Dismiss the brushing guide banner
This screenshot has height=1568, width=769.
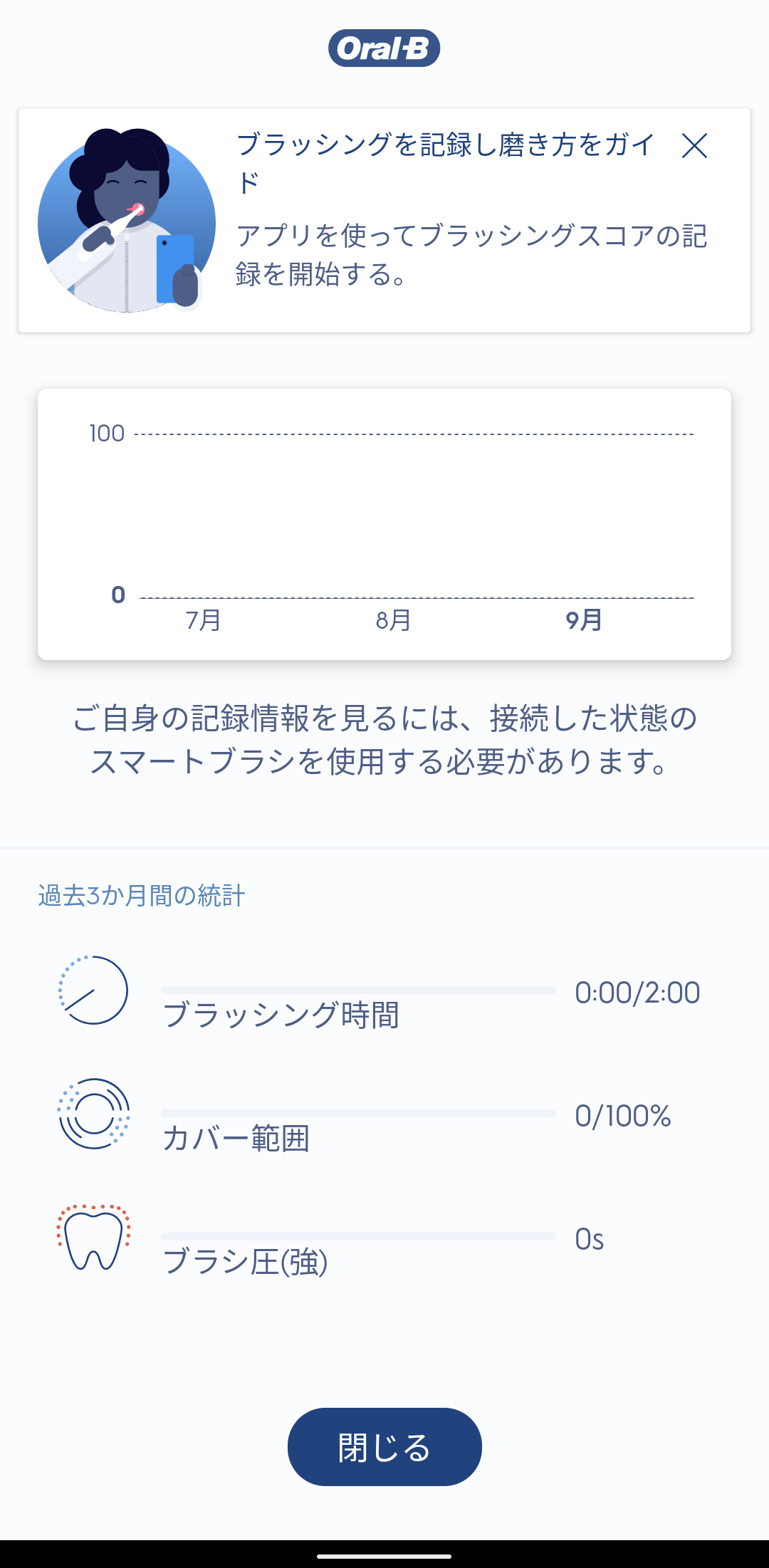pos(694,146)
